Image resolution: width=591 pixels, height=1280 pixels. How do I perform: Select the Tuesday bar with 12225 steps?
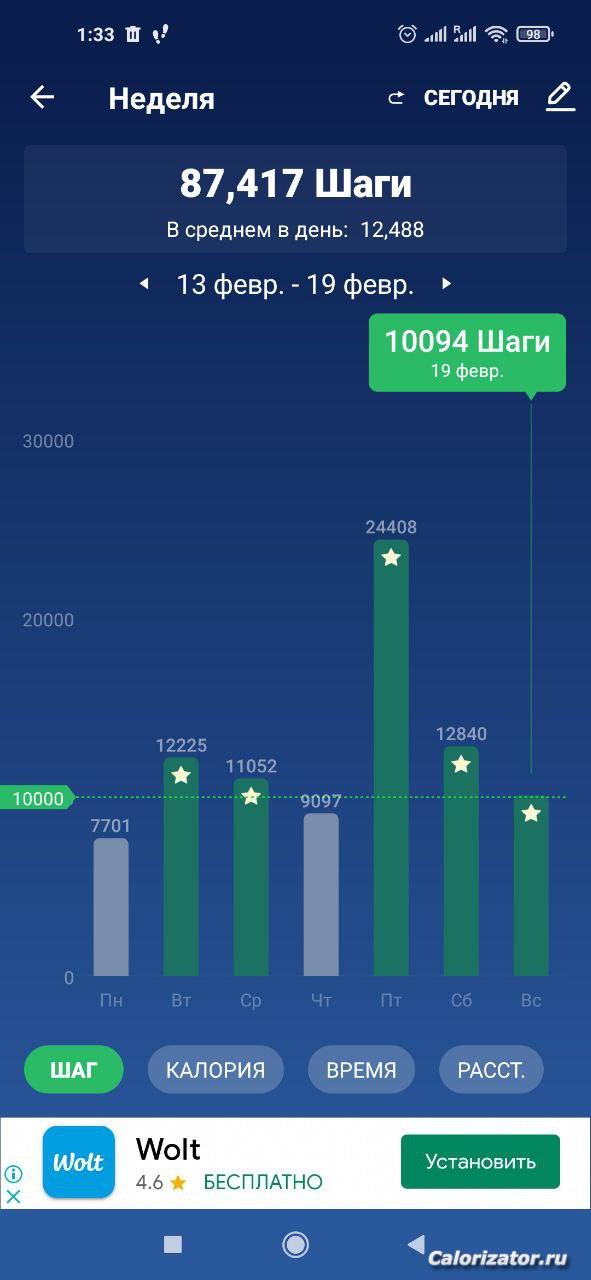(181, 867)
